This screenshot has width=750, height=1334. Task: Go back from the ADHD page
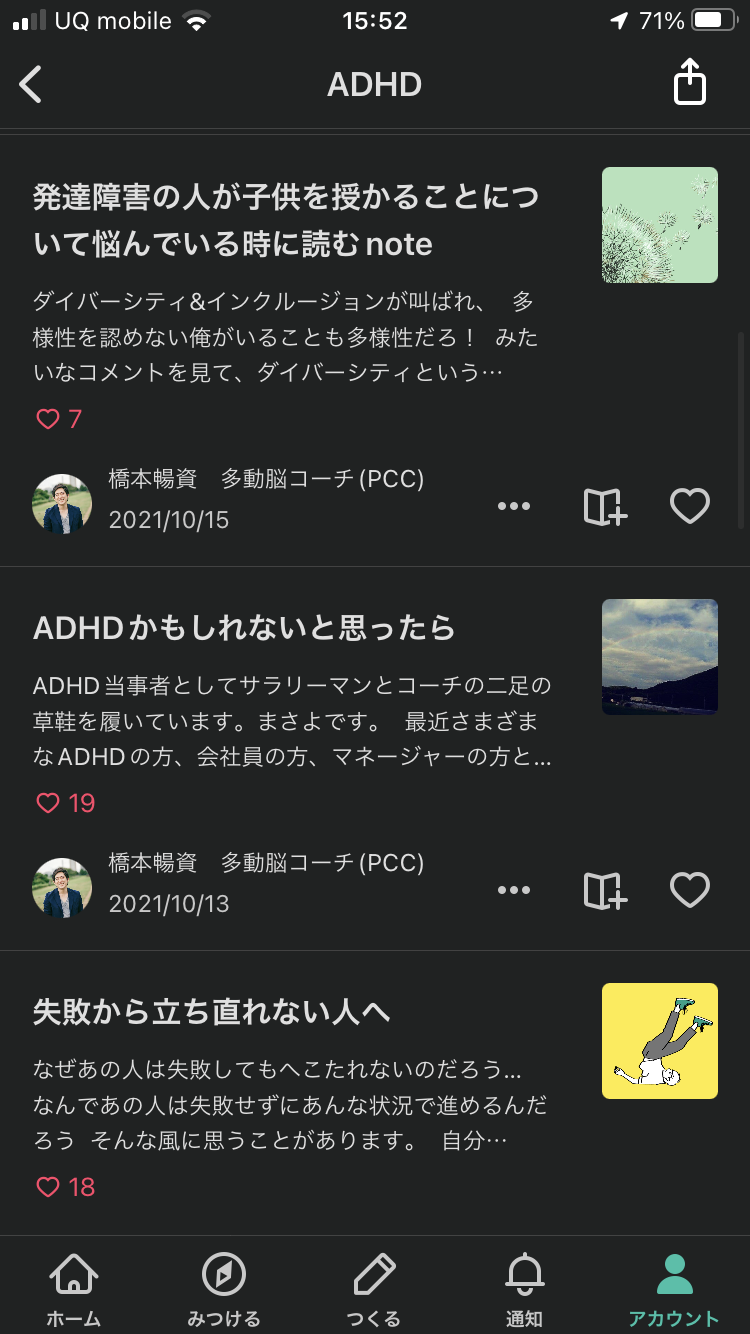pos(31,84)
